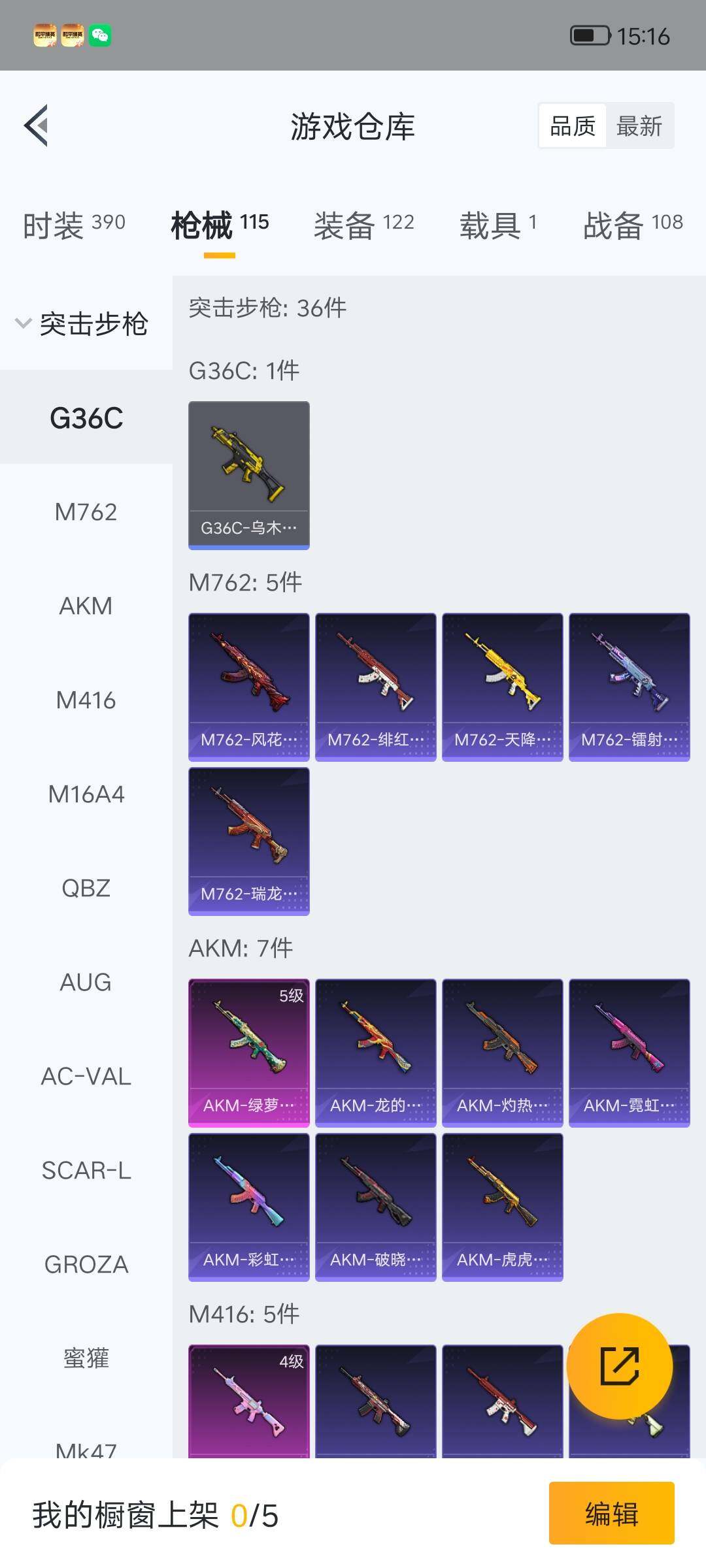Screen dimensions: 706x1568
Task: Tap the 编辑 button
Action: click(611, 1513)
